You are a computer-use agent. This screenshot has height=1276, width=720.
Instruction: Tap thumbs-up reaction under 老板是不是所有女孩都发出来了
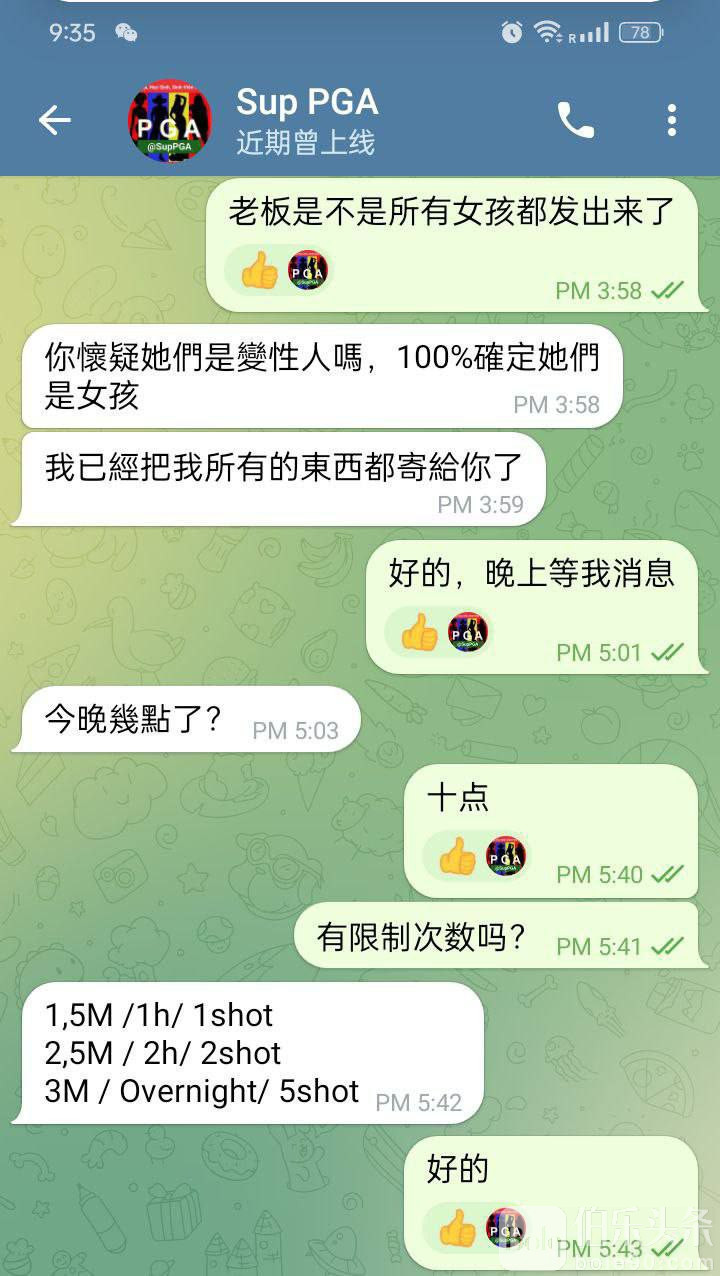point(260,270)
